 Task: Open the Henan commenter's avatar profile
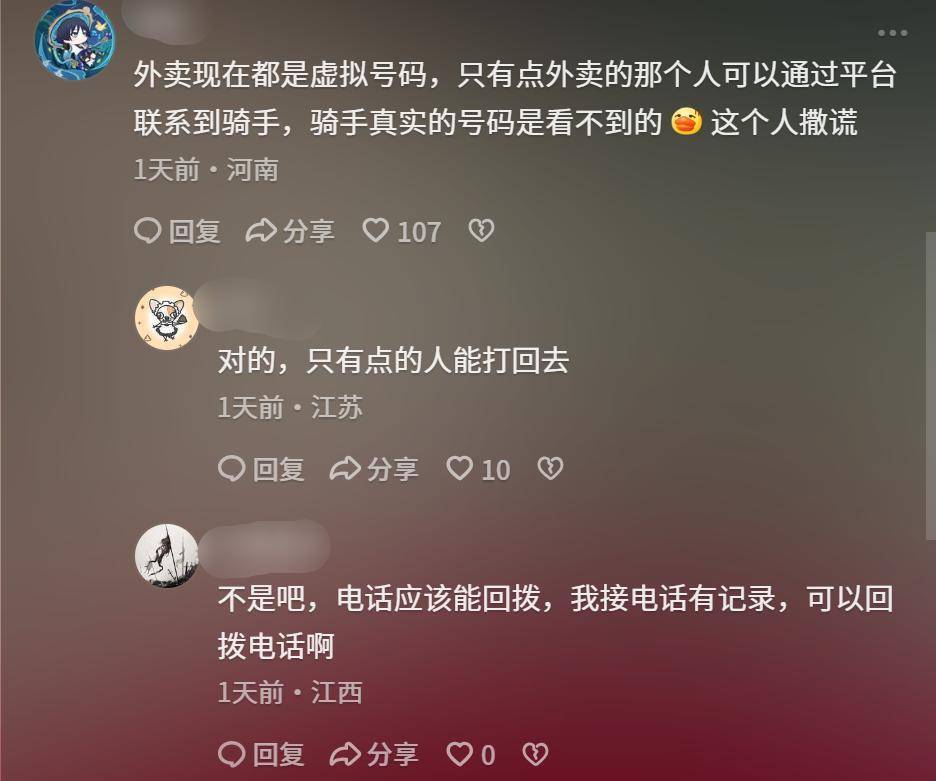coord(75,40)
